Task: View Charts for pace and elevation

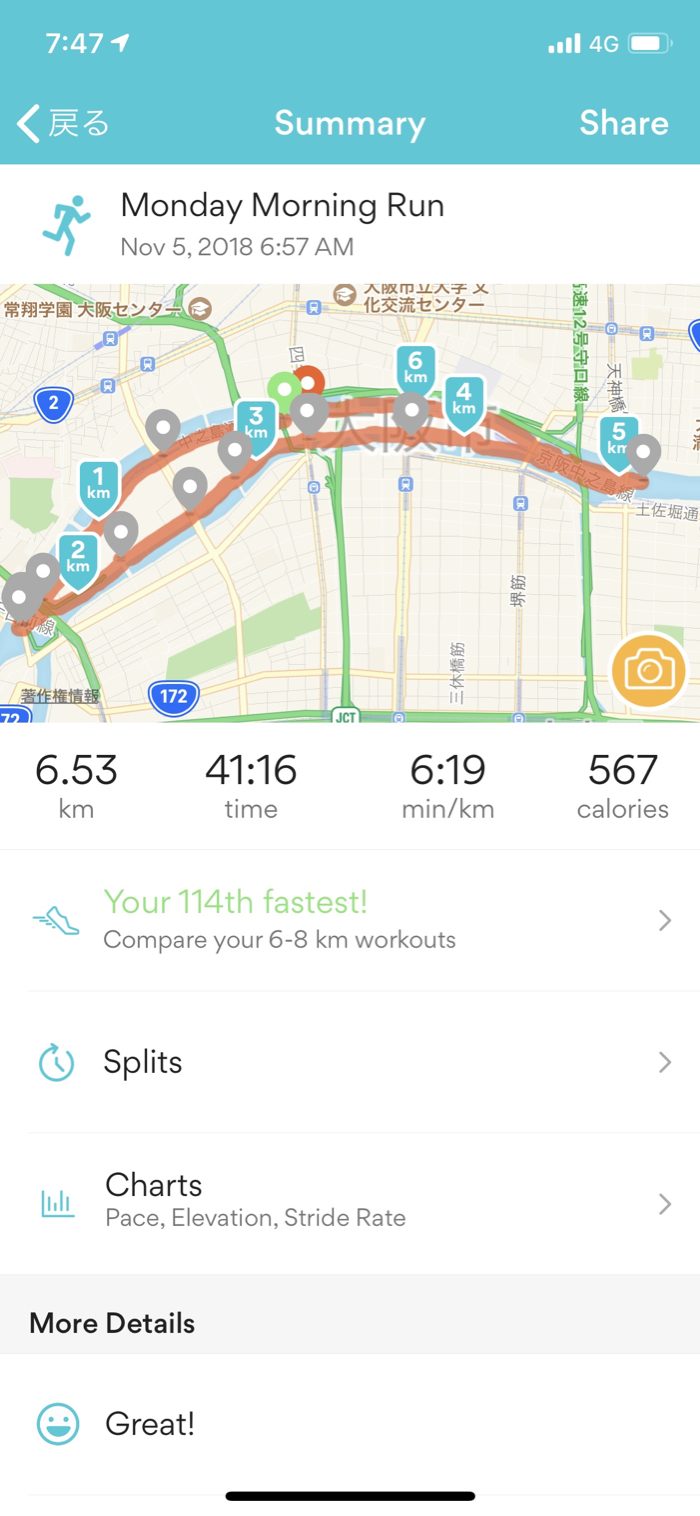Action: 350,1202
